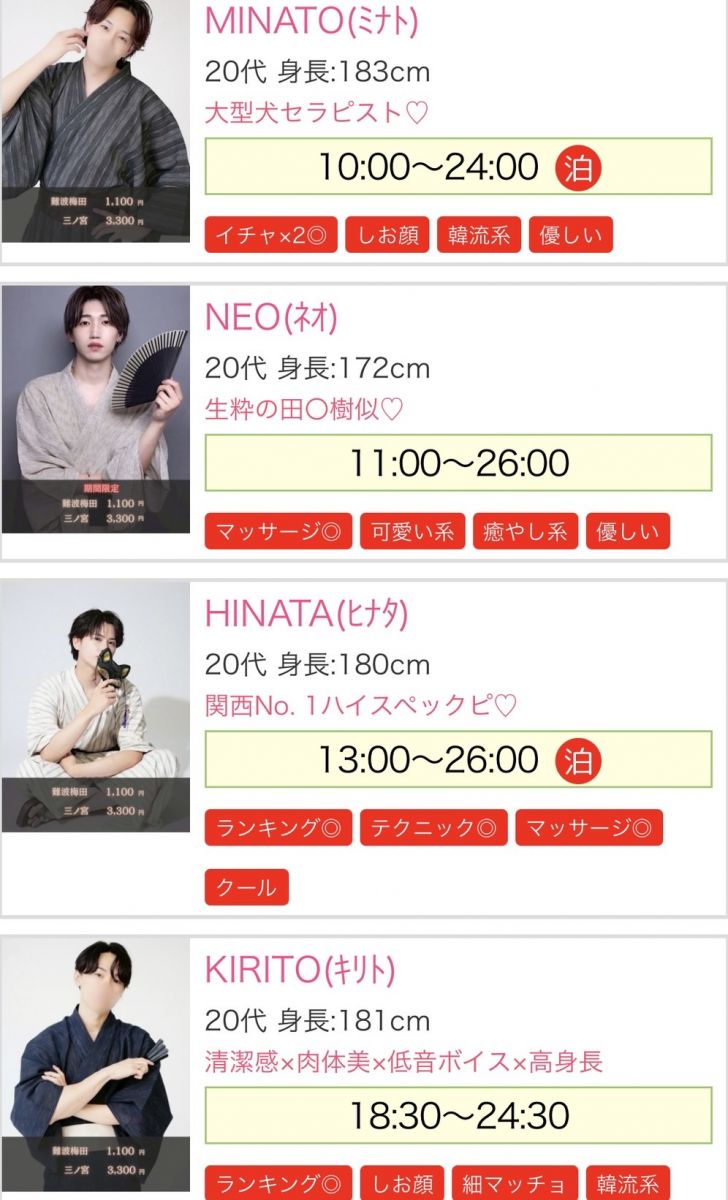Screen dimensions: 728x1200
Task: Open HINATA's photo thumbnail
Action: point(96,706)
